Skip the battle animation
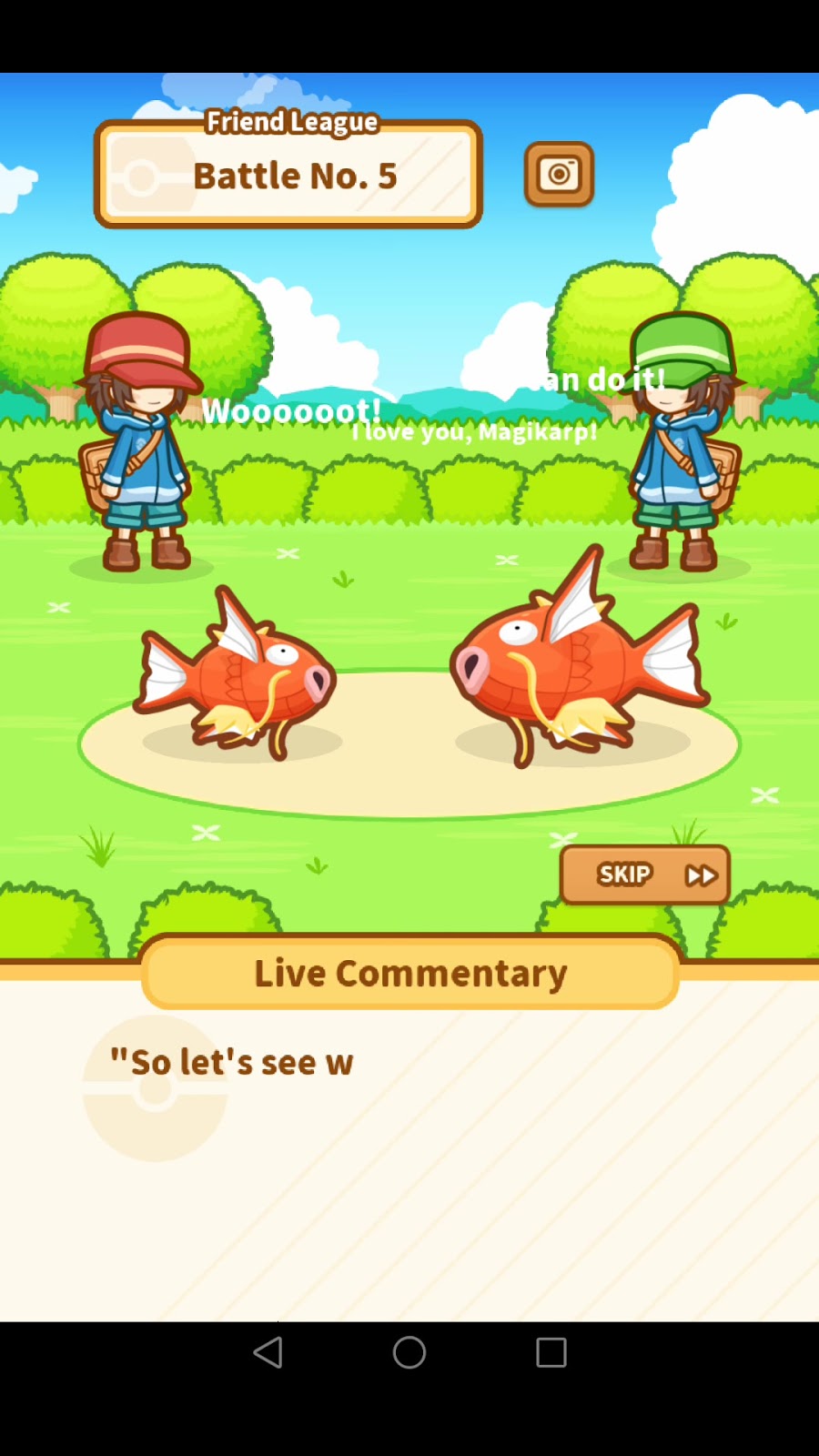819x1456 pixels. (x=644, y=875)
